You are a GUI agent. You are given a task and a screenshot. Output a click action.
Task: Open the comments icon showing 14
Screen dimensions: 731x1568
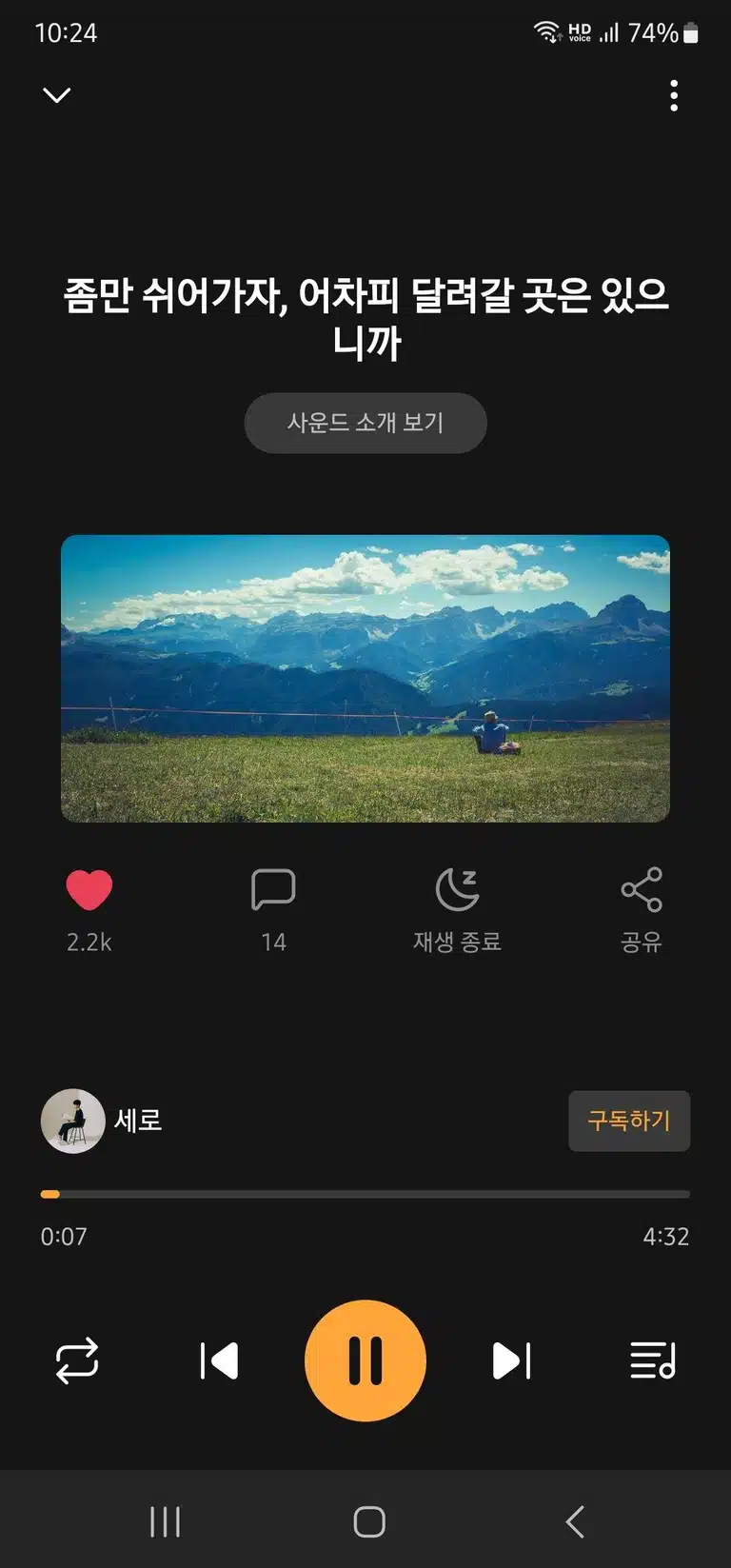[x=273, y=890]
